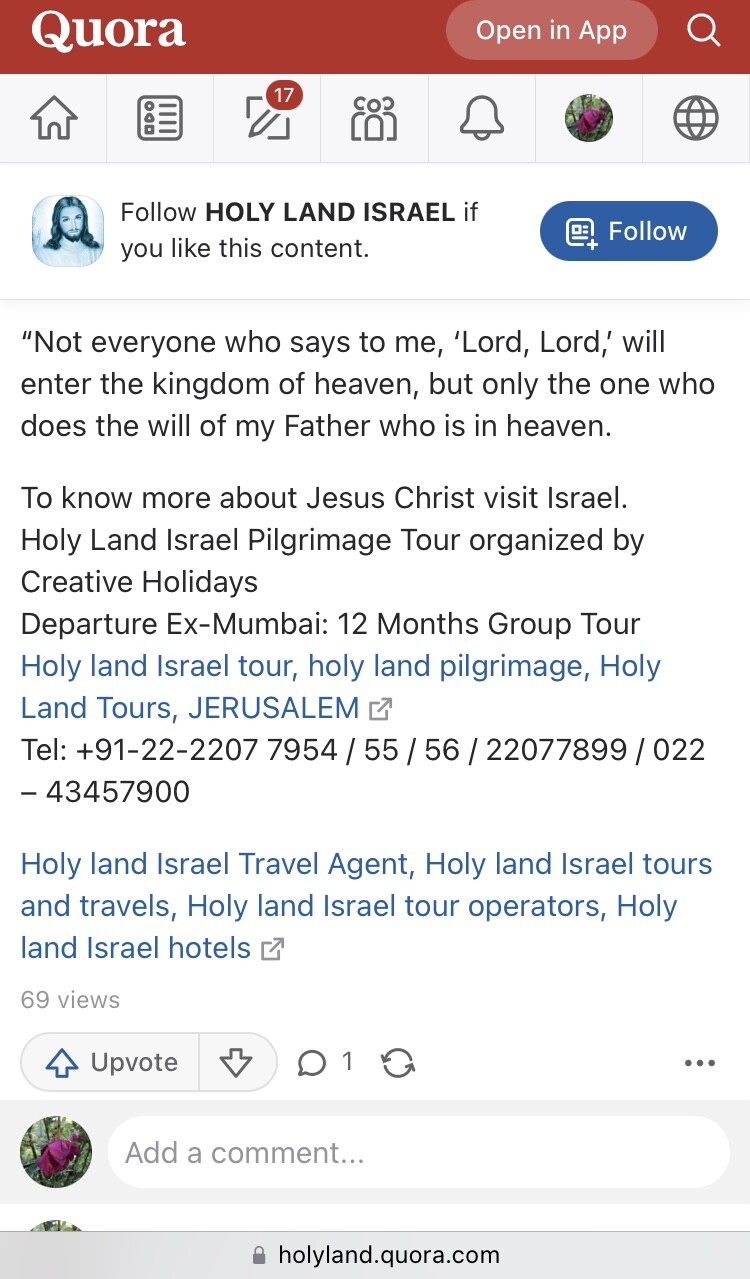
Task: Downvote this post
Action: [x=237, y=1062]
